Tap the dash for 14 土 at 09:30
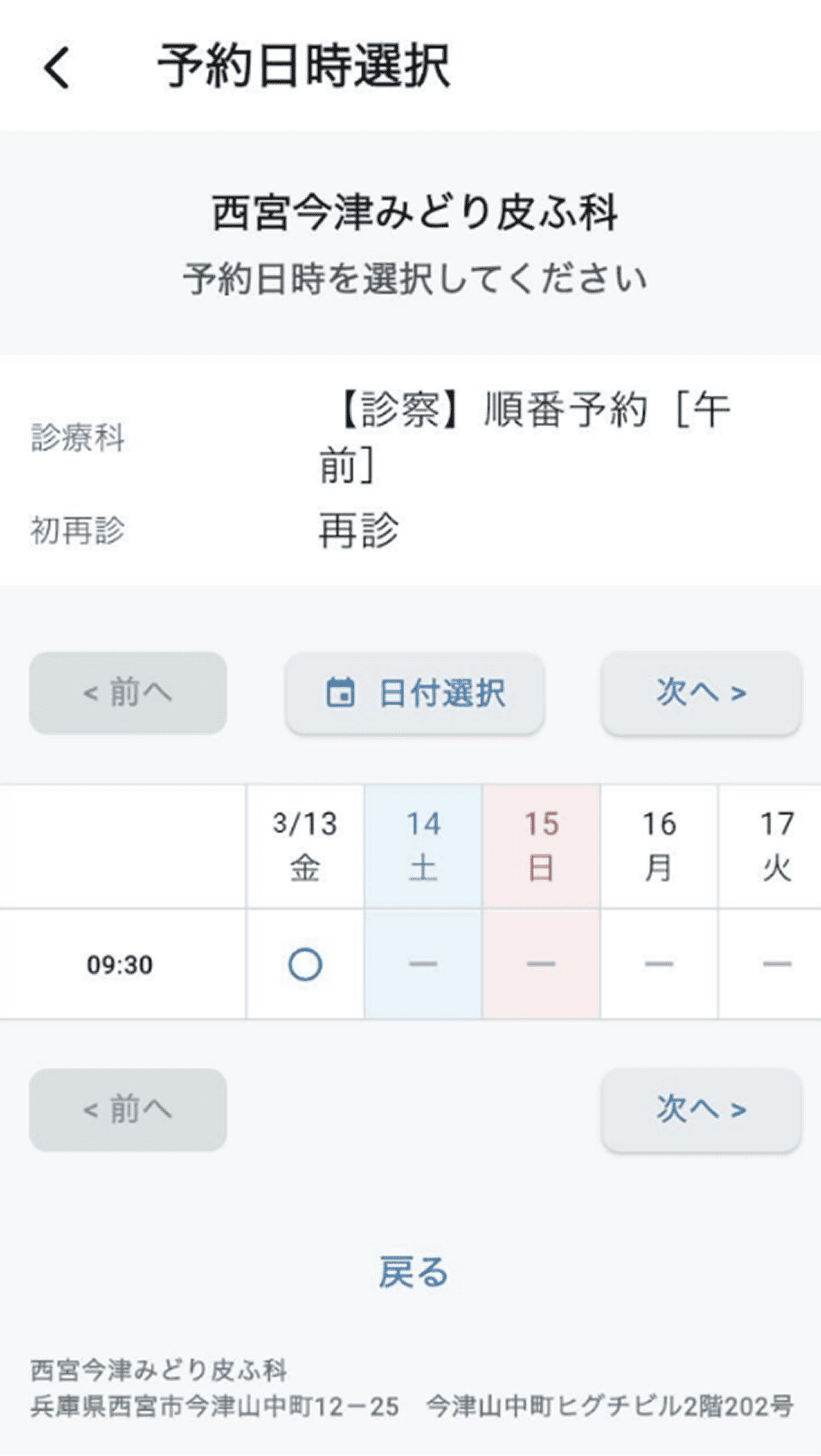The height and width of the screenshot is (1456, 821). pos(423,963)
